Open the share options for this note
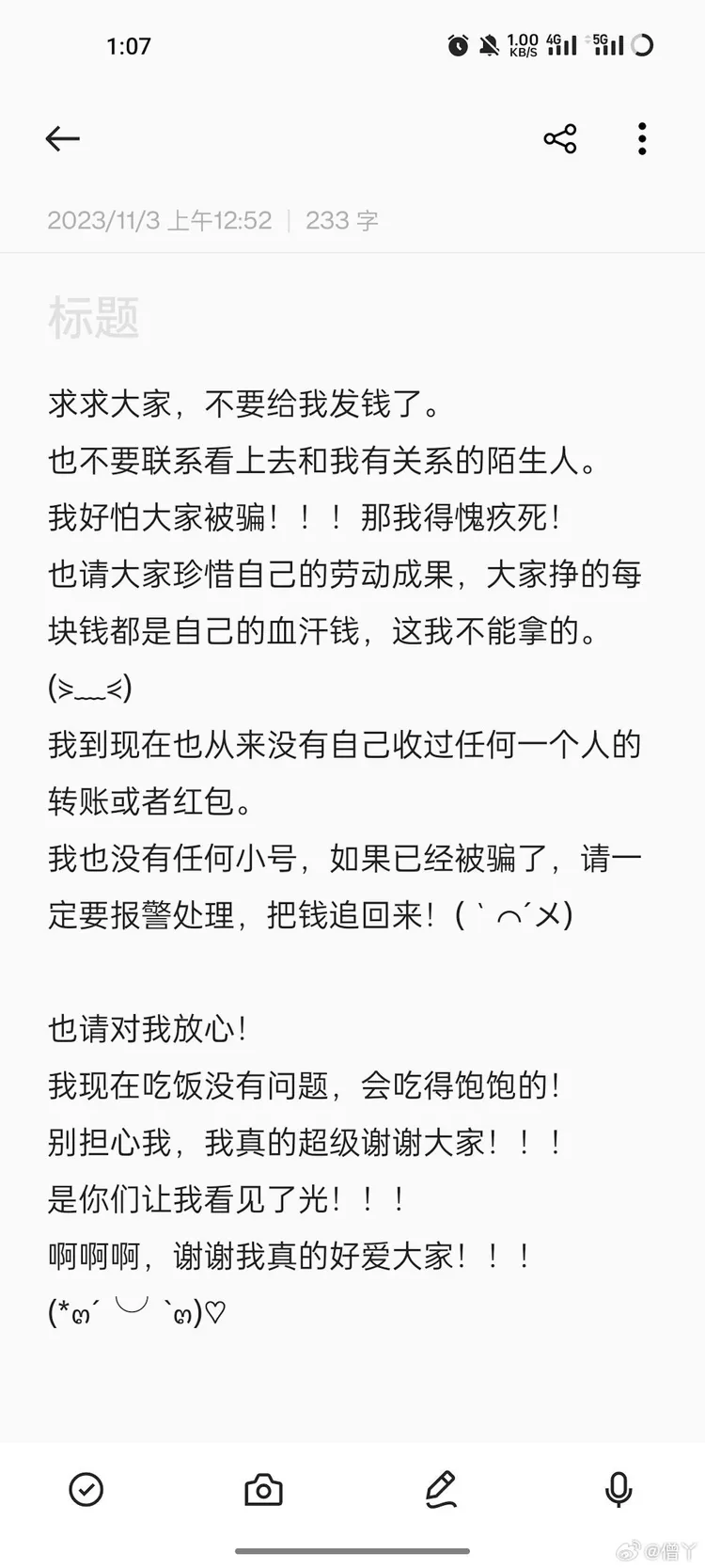Image resolution: width=705 pixels, height=1568 pixels. click(559, 138)
